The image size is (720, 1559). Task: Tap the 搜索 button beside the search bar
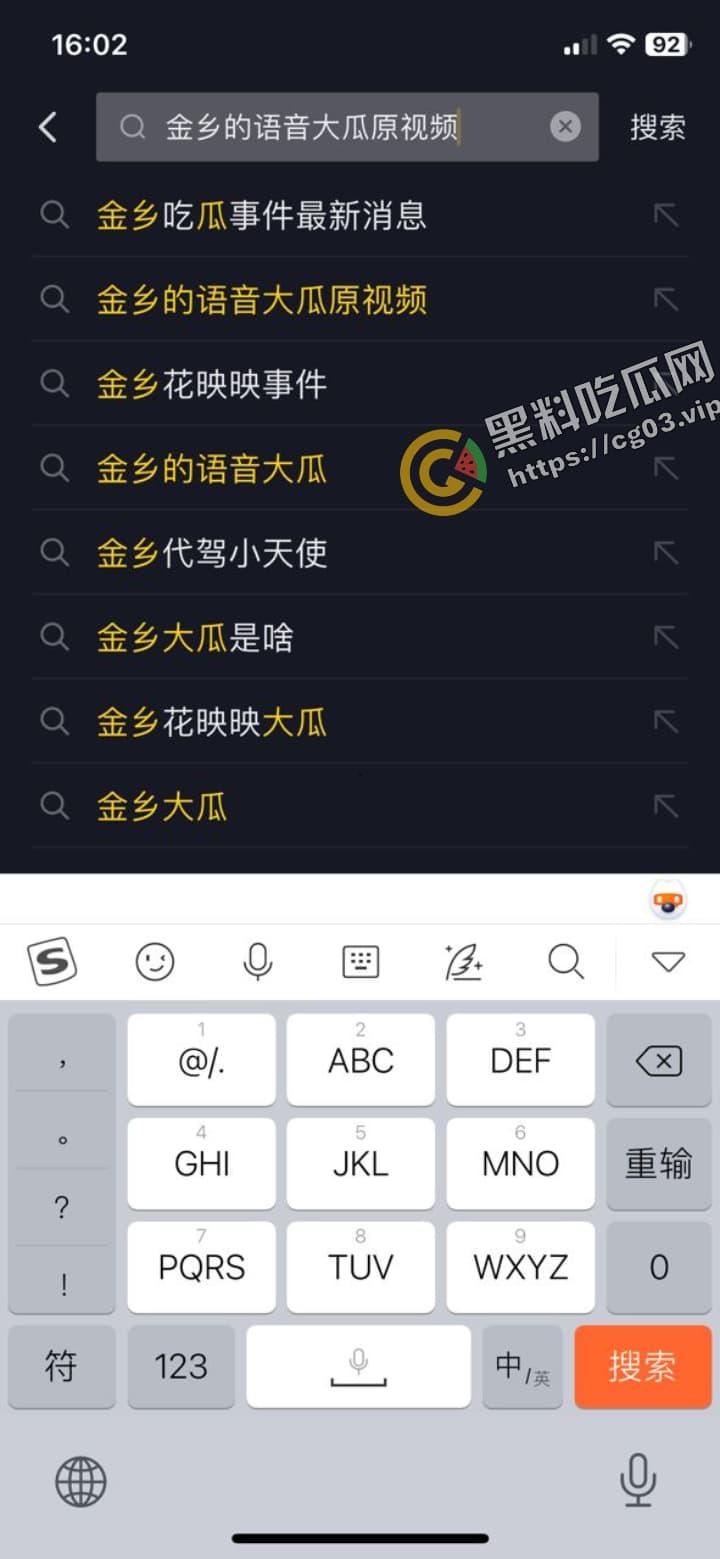(x=657, y=127)
